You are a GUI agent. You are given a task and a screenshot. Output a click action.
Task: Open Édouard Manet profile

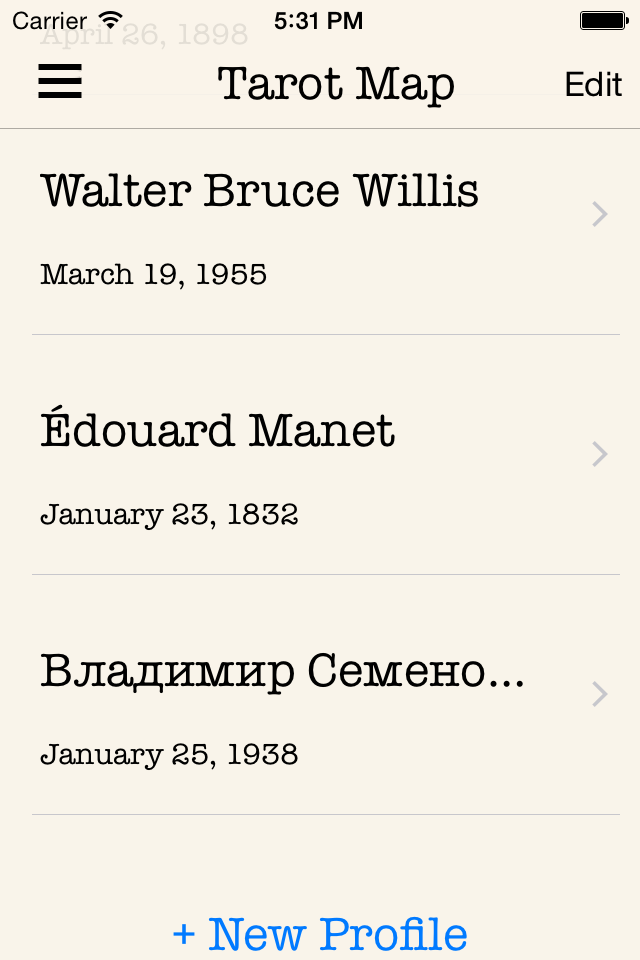click(x=320, y=455)
